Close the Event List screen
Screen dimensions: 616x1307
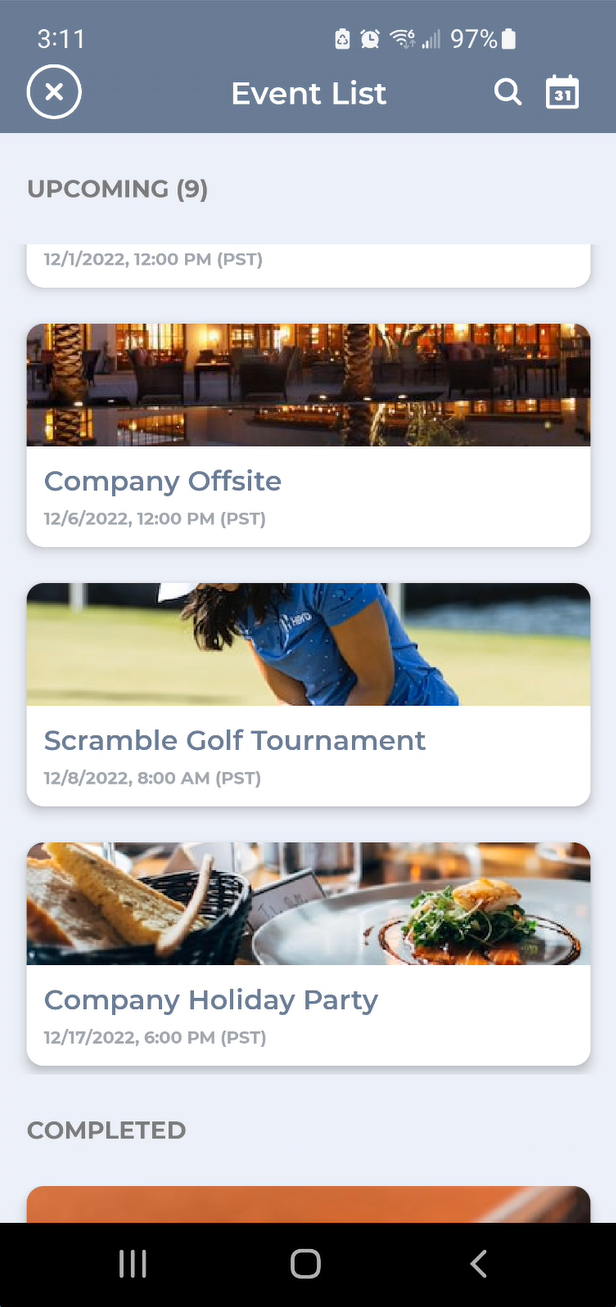(x=54, y=93)
